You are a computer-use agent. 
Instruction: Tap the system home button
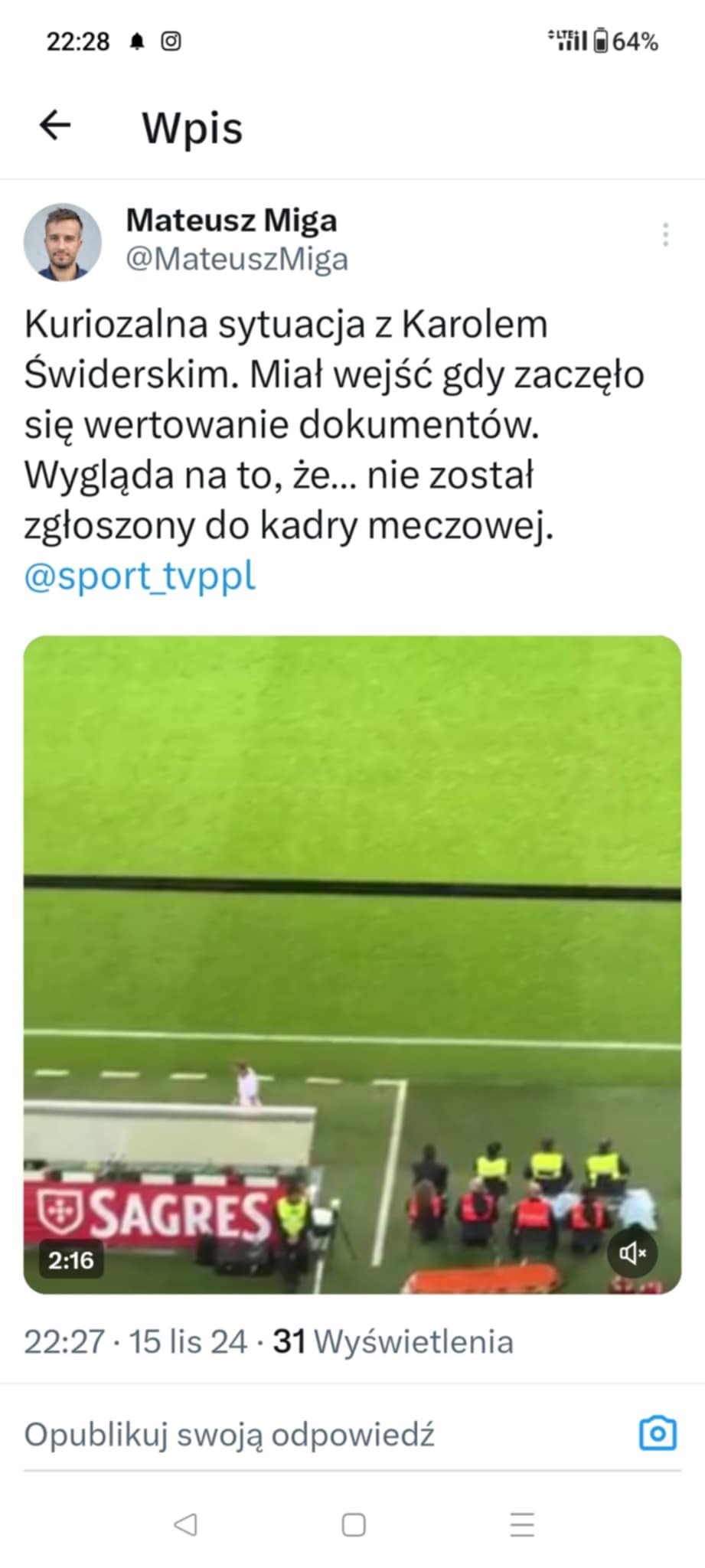point(353,1525)
